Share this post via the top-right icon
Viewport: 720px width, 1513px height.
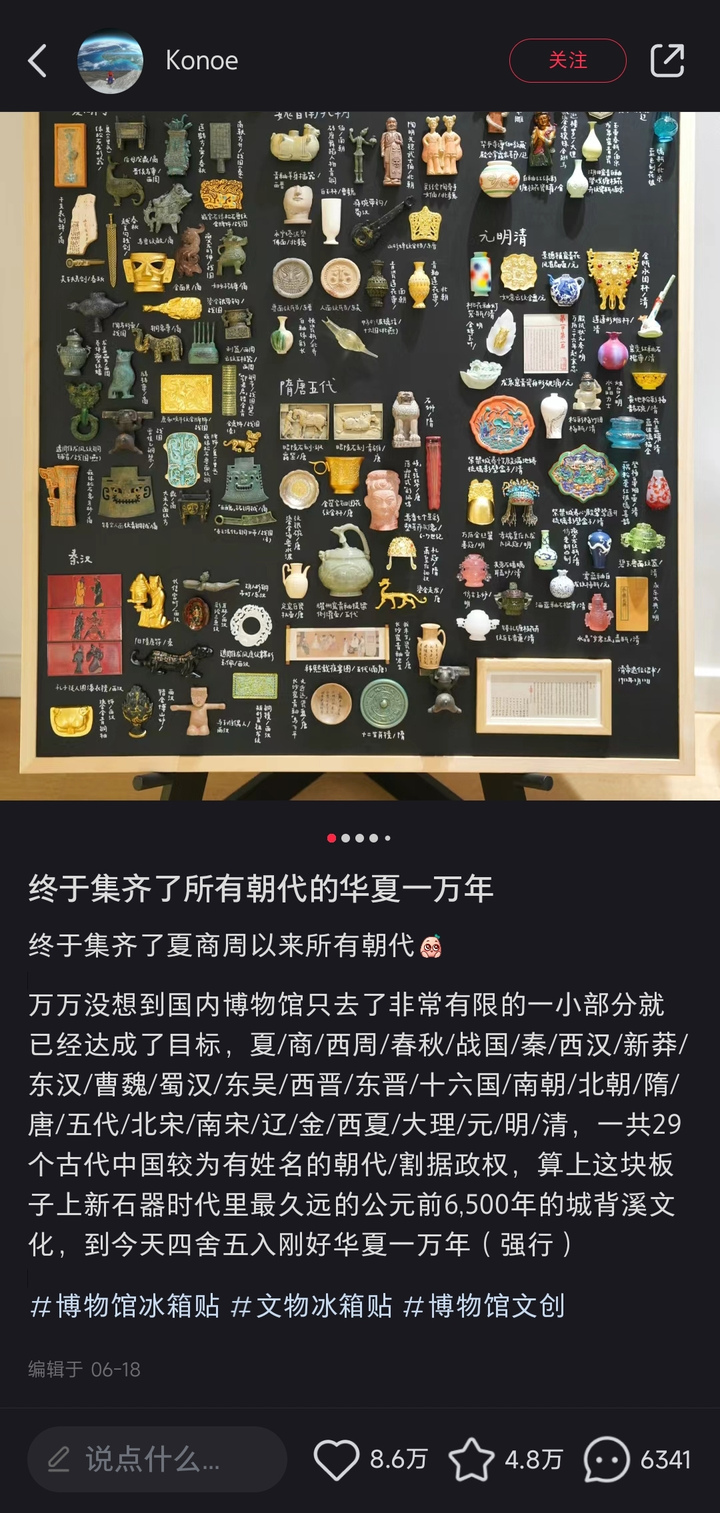point(668,61)
